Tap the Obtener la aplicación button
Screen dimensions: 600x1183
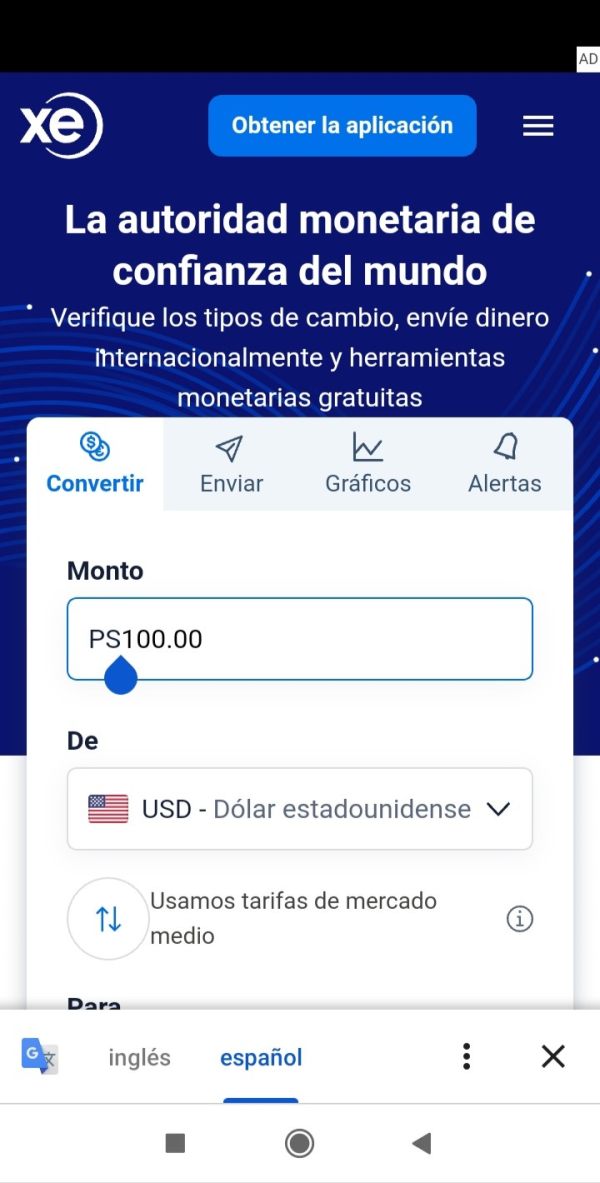tap(342, 125)
